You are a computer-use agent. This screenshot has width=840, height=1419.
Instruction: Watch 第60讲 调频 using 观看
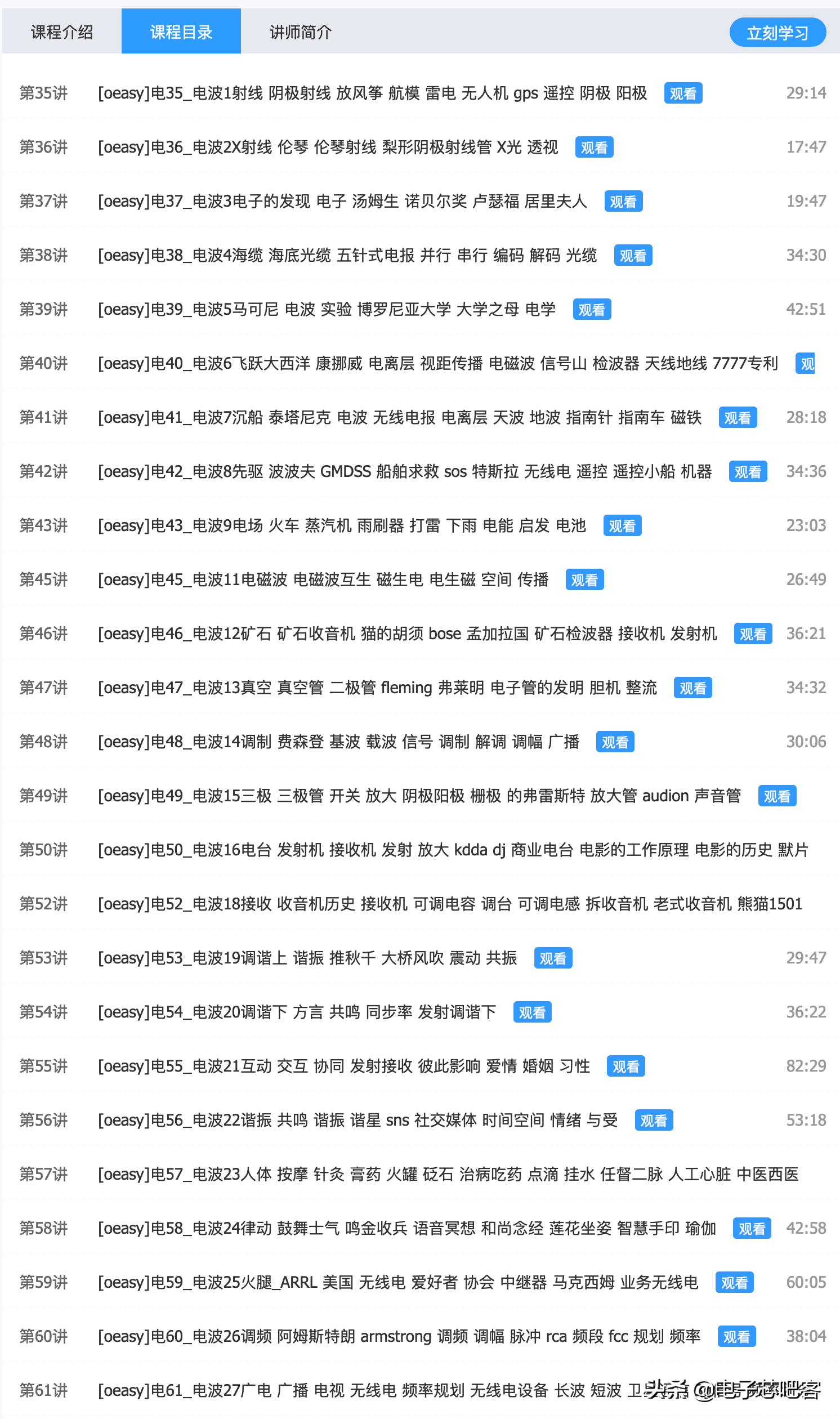736,1337
